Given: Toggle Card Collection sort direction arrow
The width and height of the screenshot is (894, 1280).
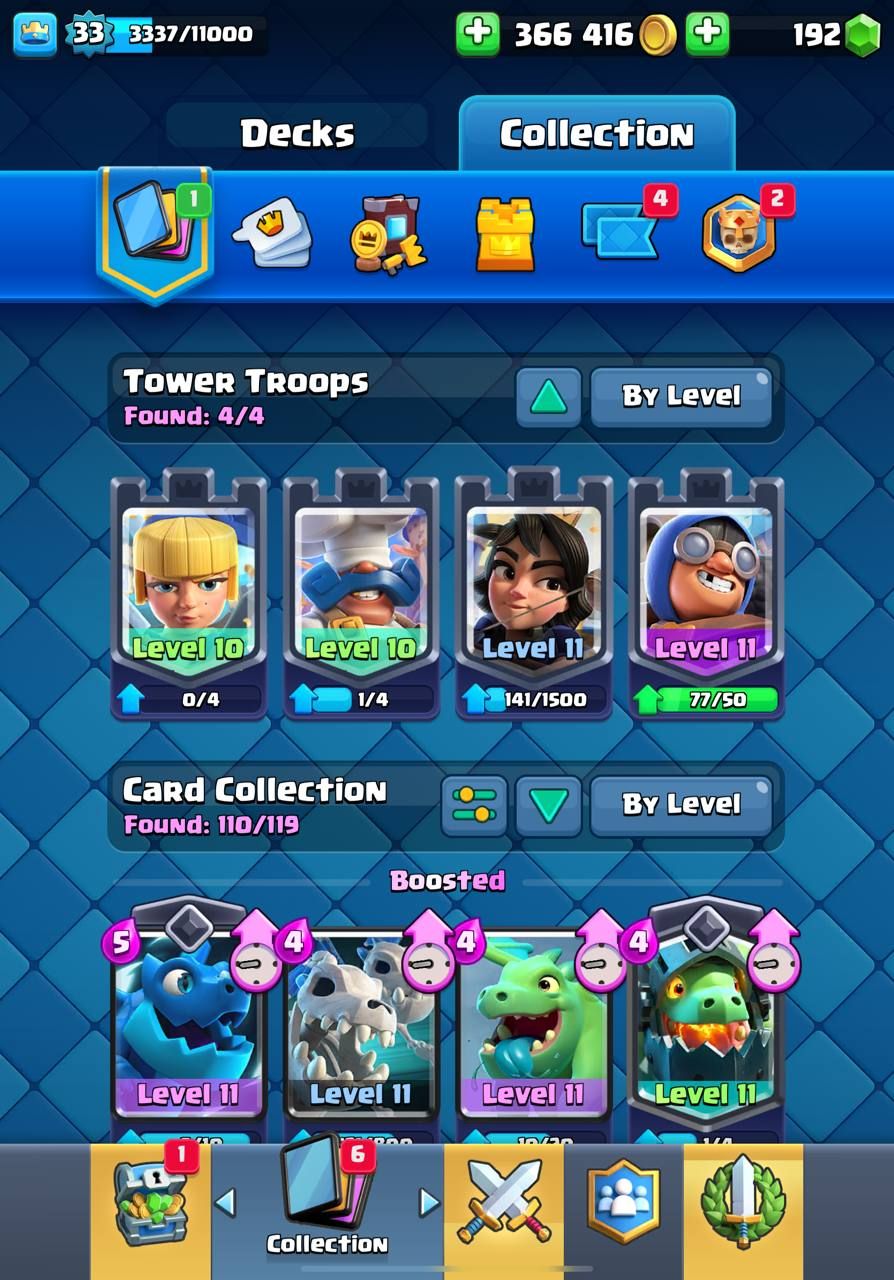Looking at the screenshot, I should (x=548, y=805).
